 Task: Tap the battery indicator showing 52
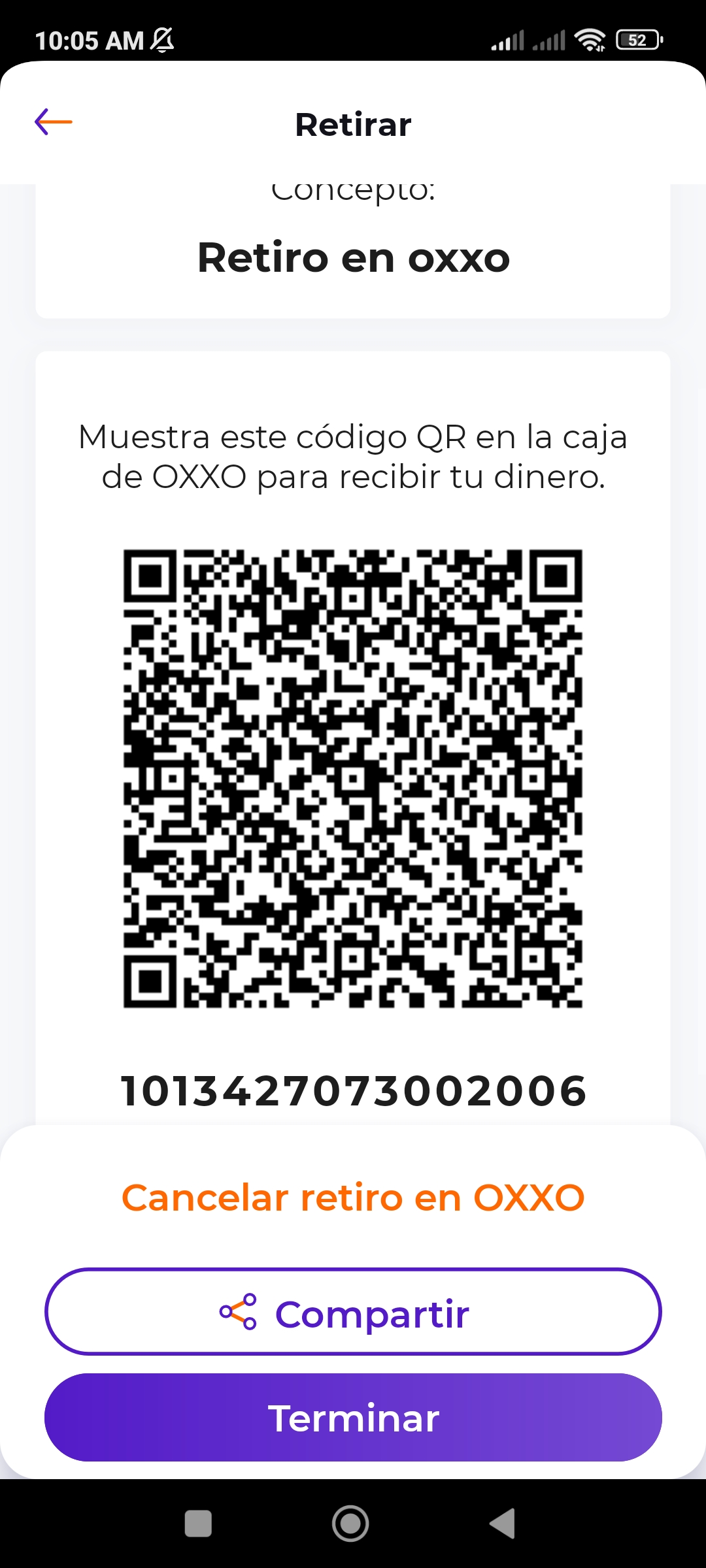(x=636, y=41)
